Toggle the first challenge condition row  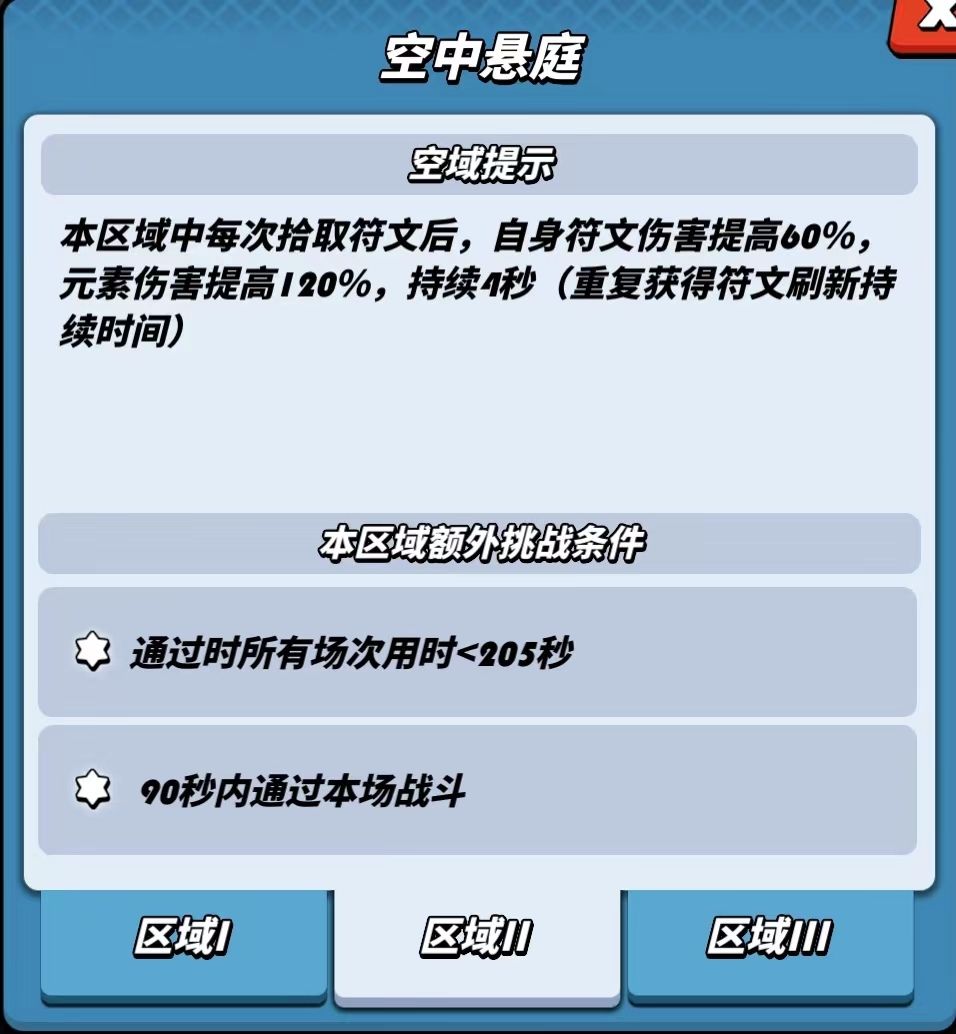[478, 652]
